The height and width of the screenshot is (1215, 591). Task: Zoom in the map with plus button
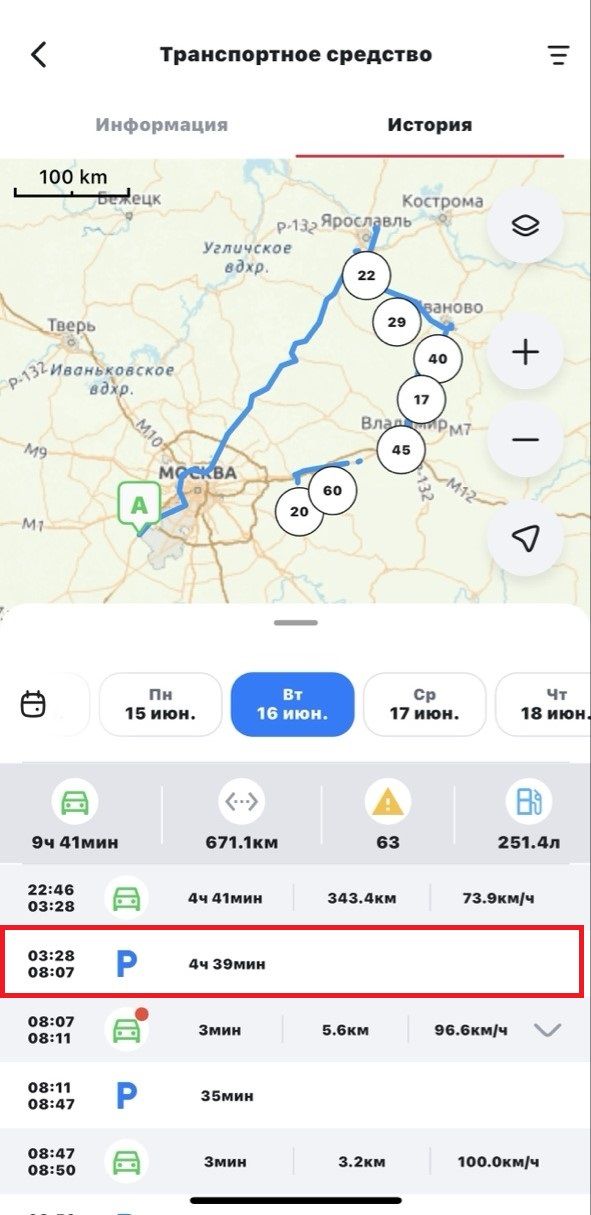[525, 351]
